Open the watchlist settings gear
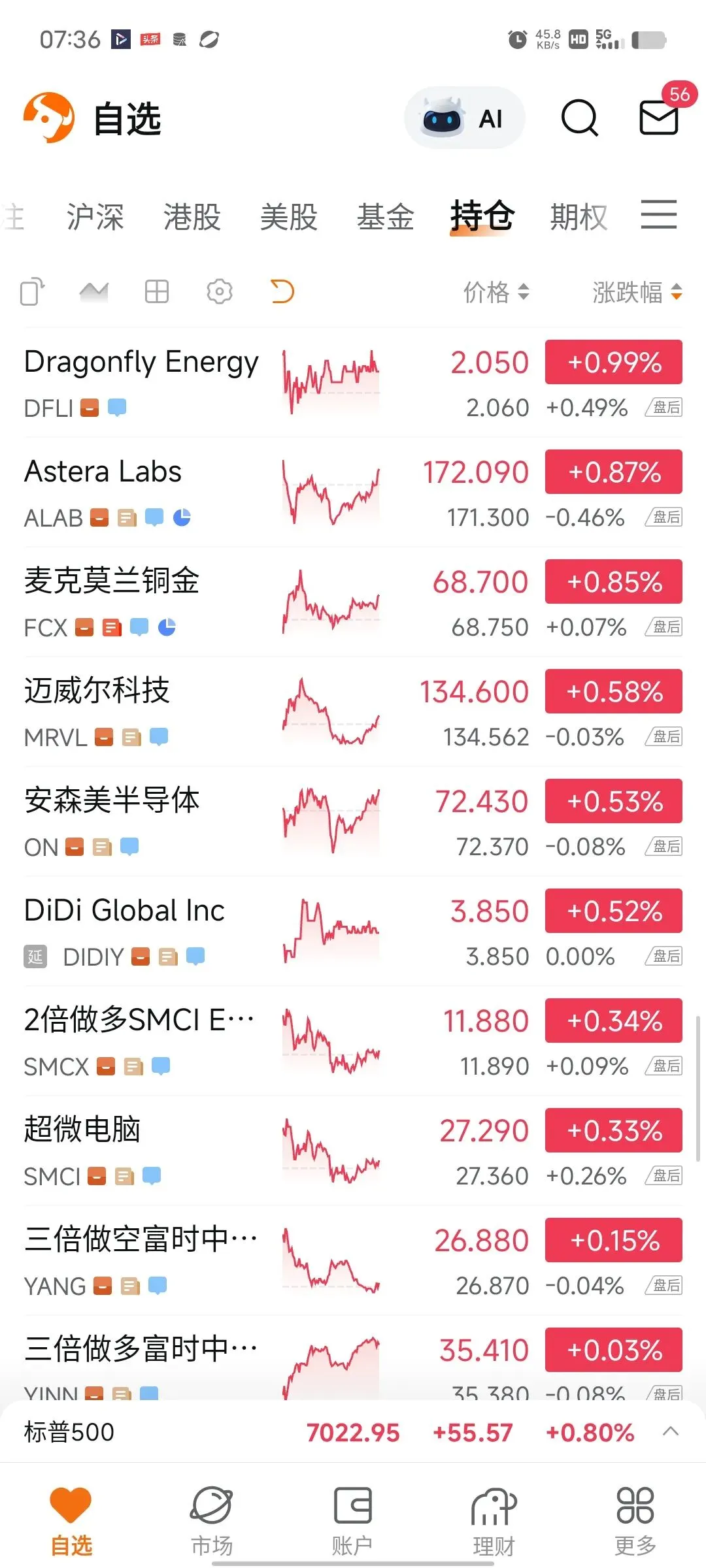This screenshot has height=1568, width=706. [x=220, y=291]
